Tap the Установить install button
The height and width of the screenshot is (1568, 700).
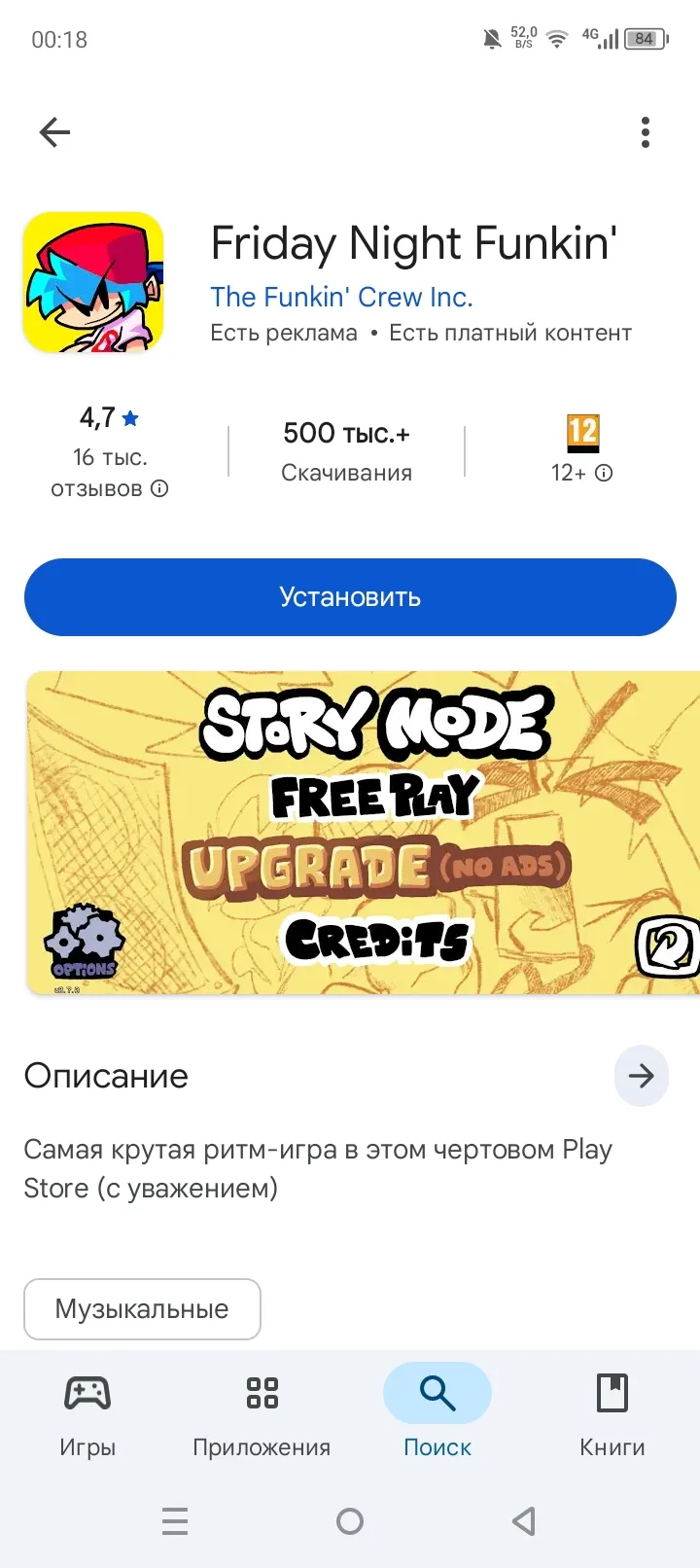point(350,597)
